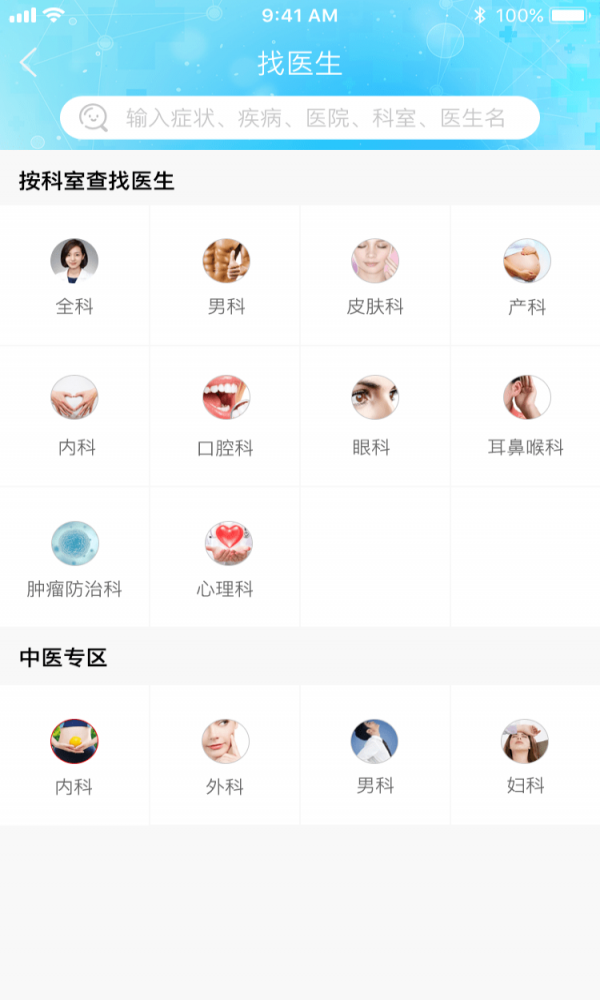Tap the symptom and doctor search field
This screenshot has width=600, height=1000.
(300, 118)
